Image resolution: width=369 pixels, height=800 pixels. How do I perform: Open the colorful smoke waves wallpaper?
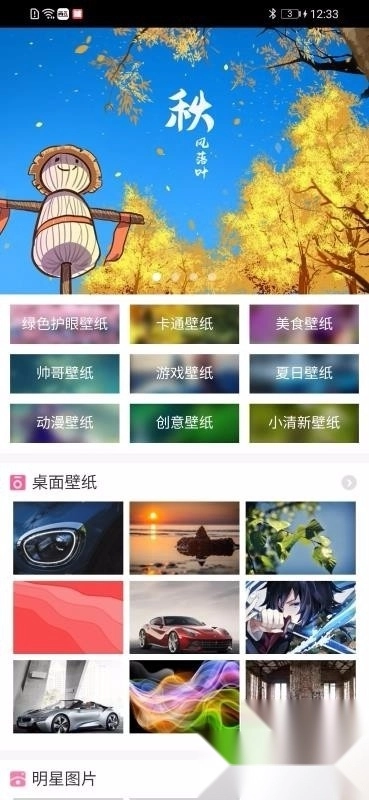click(184, 696)
